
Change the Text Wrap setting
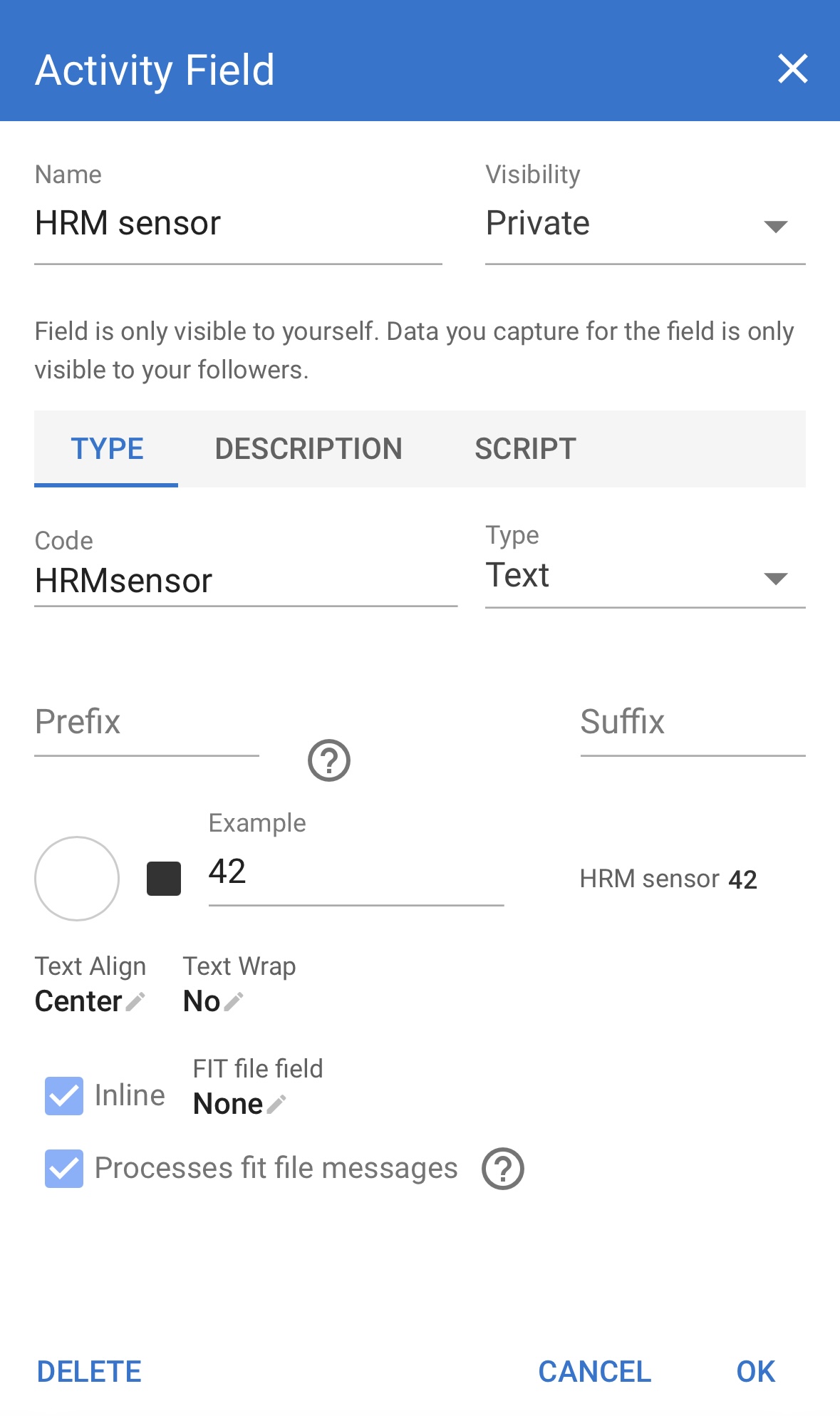[213, 1001]
